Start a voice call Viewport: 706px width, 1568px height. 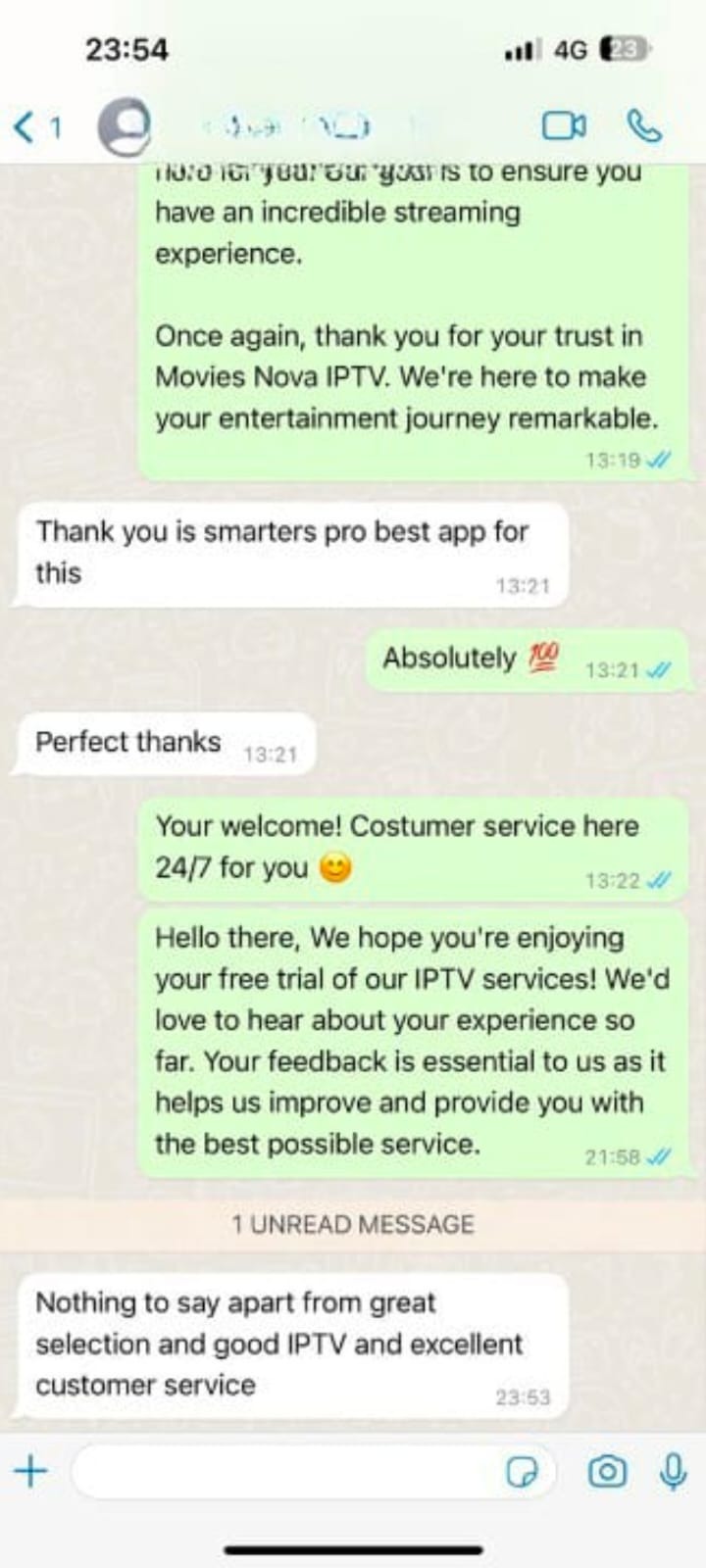(x=644, y=126)
